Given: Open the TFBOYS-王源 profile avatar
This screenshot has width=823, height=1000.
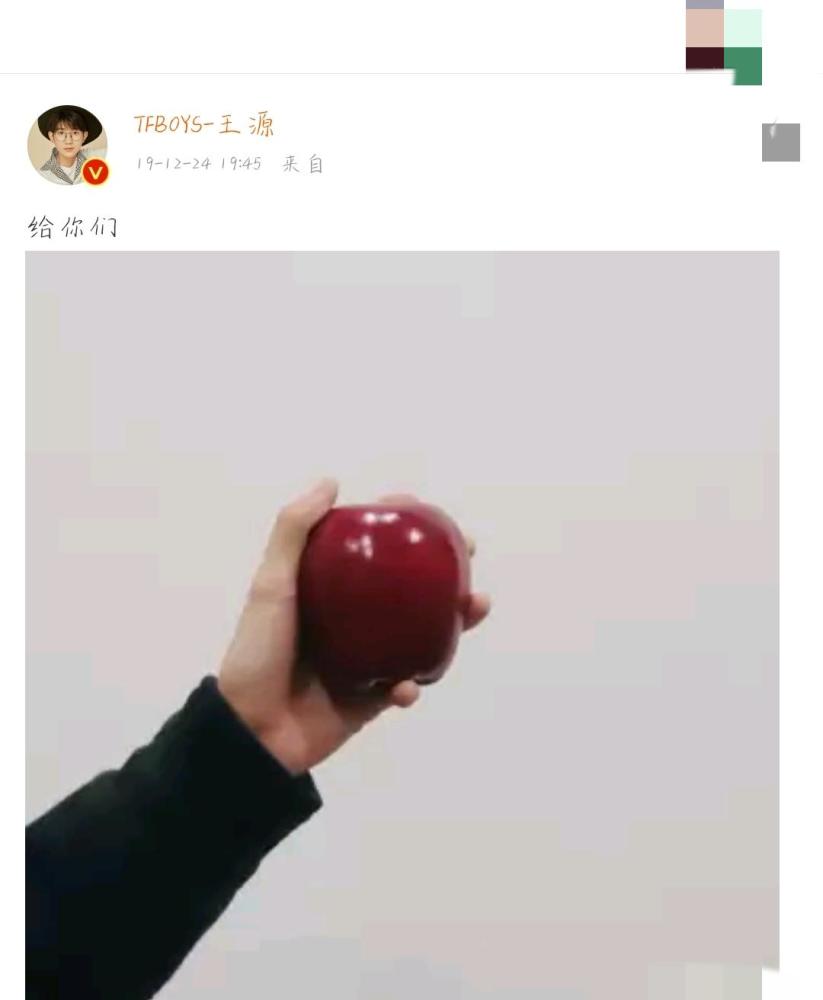Looking at the screenshot, I should point(66,145).
